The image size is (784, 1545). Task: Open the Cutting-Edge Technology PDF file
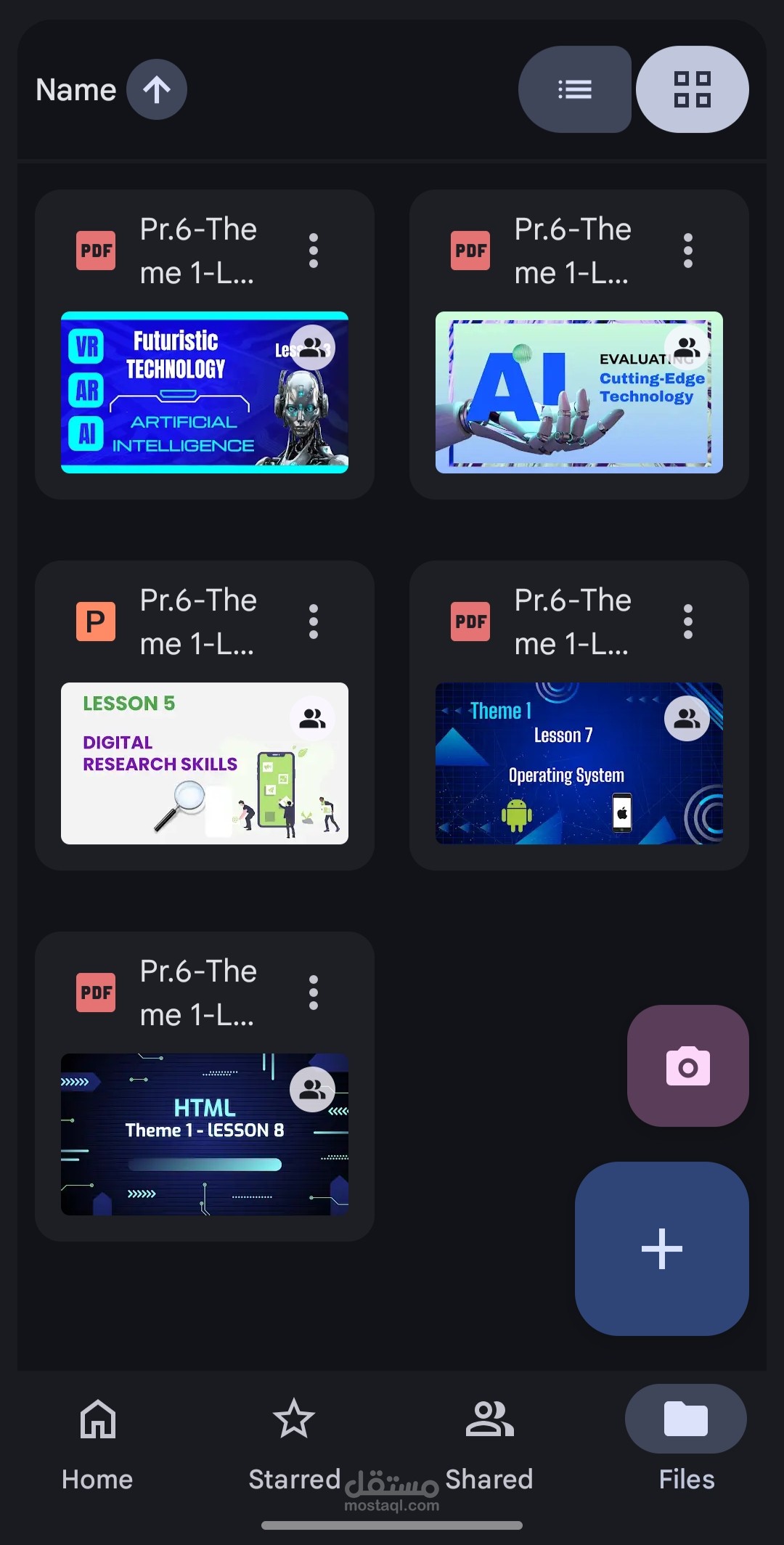tap(579, 392)
